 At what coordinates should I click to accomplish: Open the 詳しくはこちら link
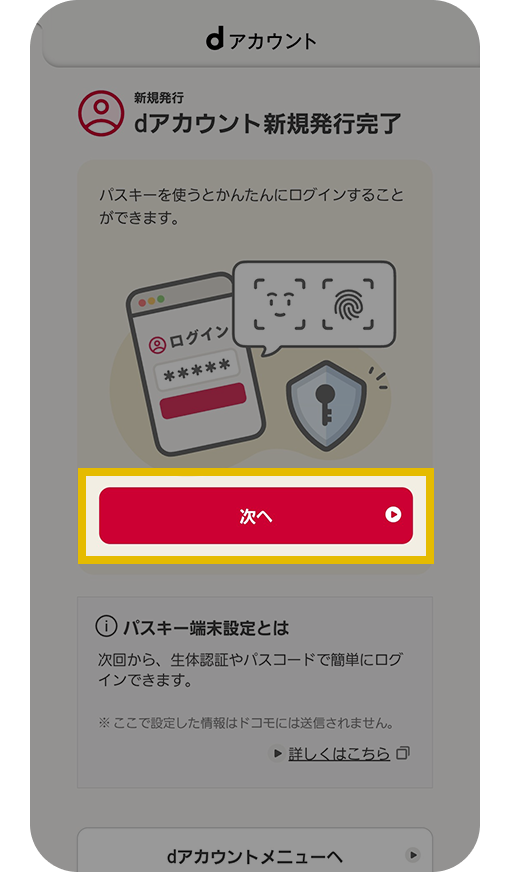(x=339, y=754)
